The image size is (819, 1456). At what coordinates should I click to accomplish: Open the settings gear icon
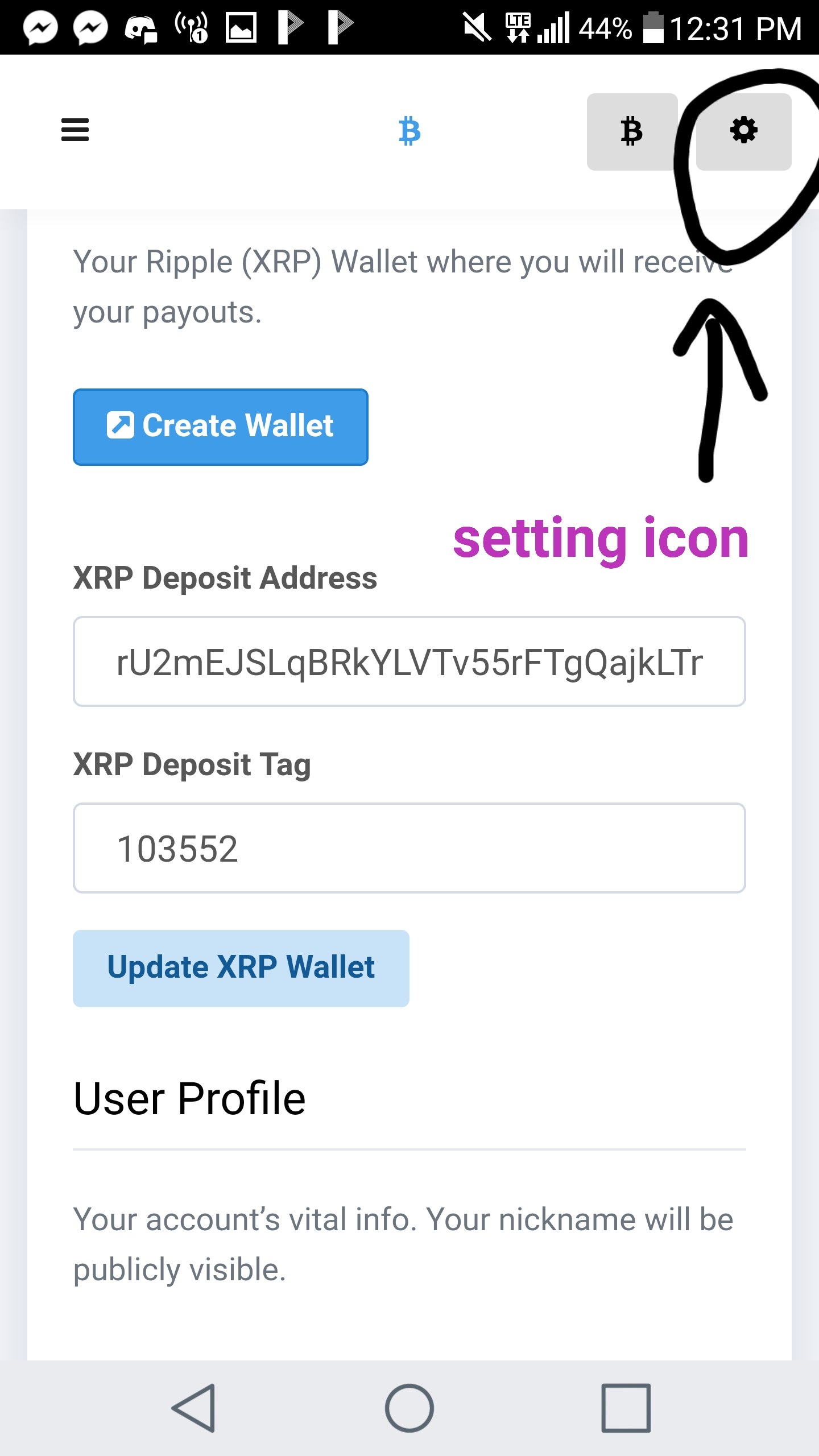click(743, 131)
